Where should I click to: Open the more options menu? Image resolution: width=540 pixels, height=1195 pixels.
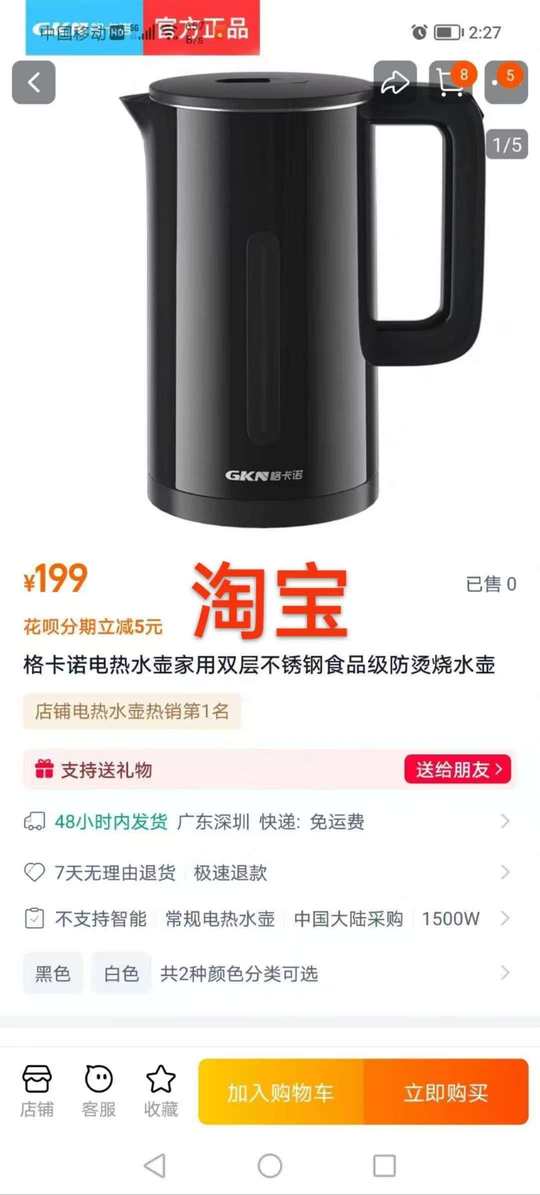tap(506, 82)
